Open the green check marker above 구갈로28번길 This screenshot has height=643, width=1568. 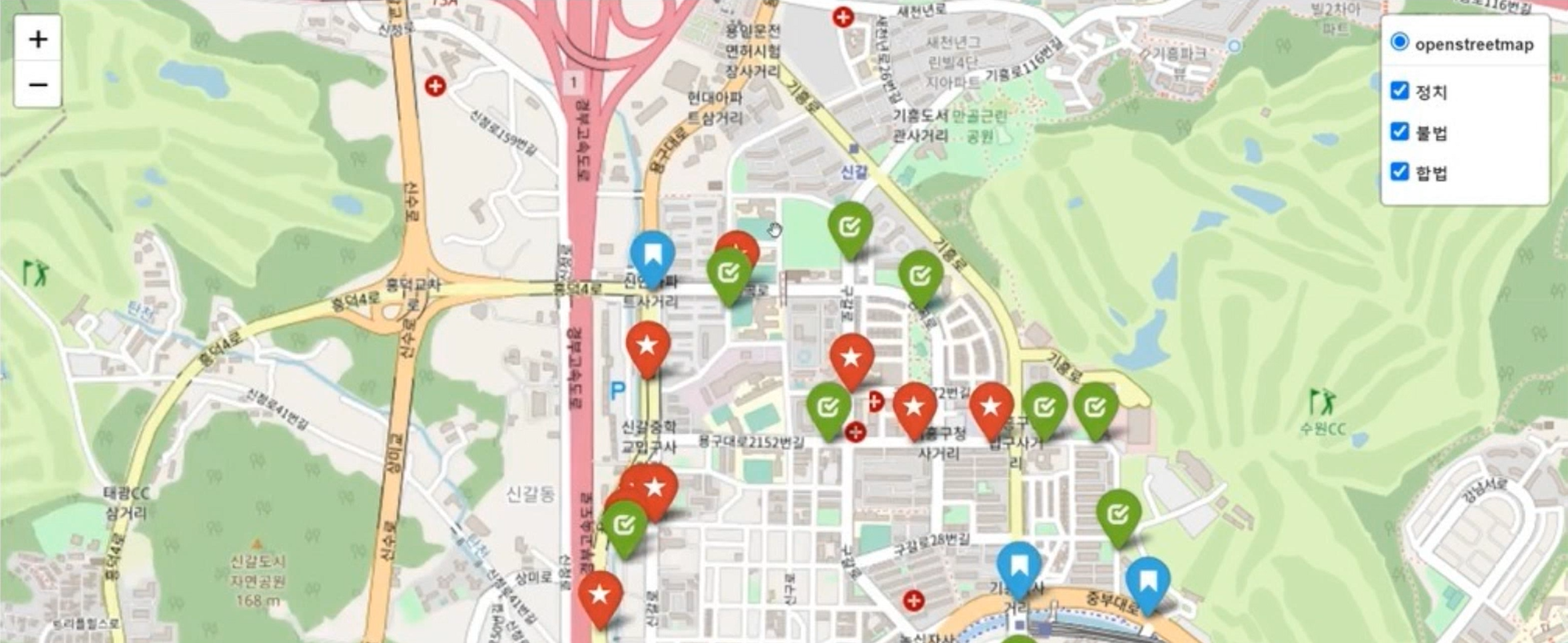[1118, 515]
